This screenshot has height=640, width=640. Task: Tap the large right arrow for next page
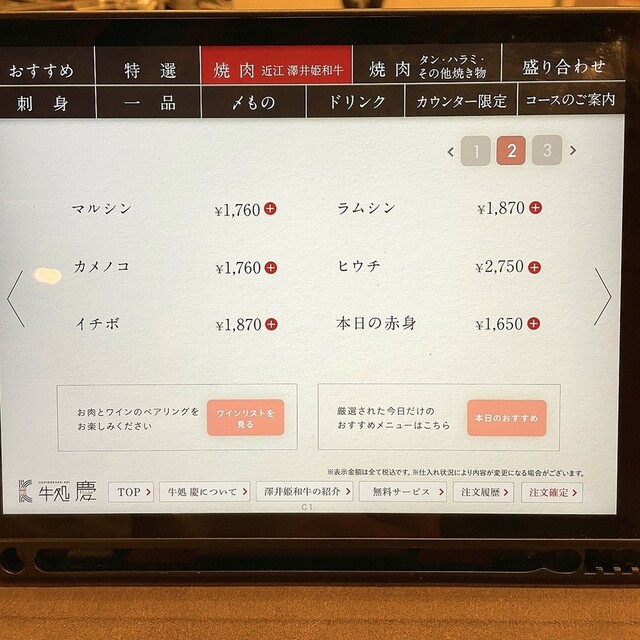pos(602,296)
